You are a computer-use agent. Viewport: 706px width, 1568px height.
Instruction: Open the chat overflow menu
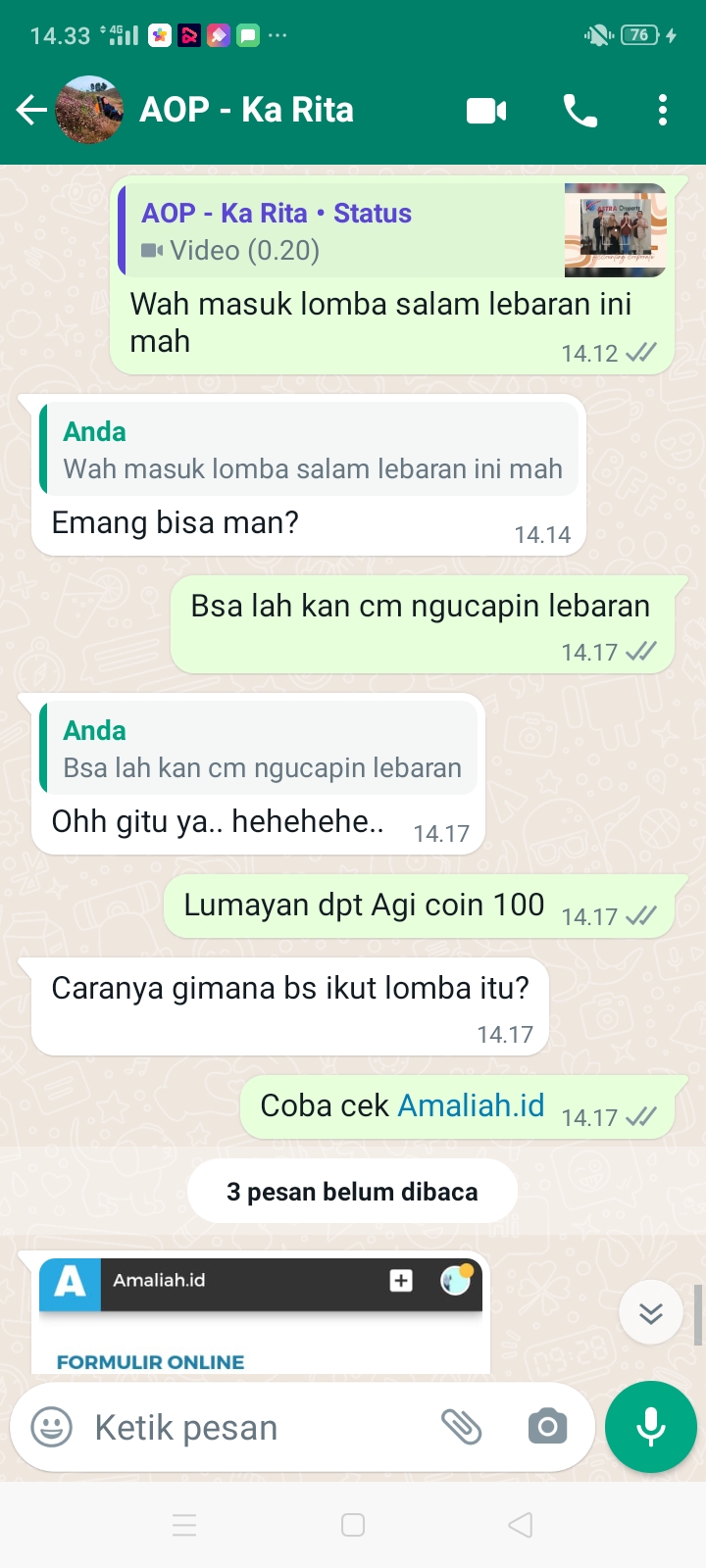click(663, 111)
